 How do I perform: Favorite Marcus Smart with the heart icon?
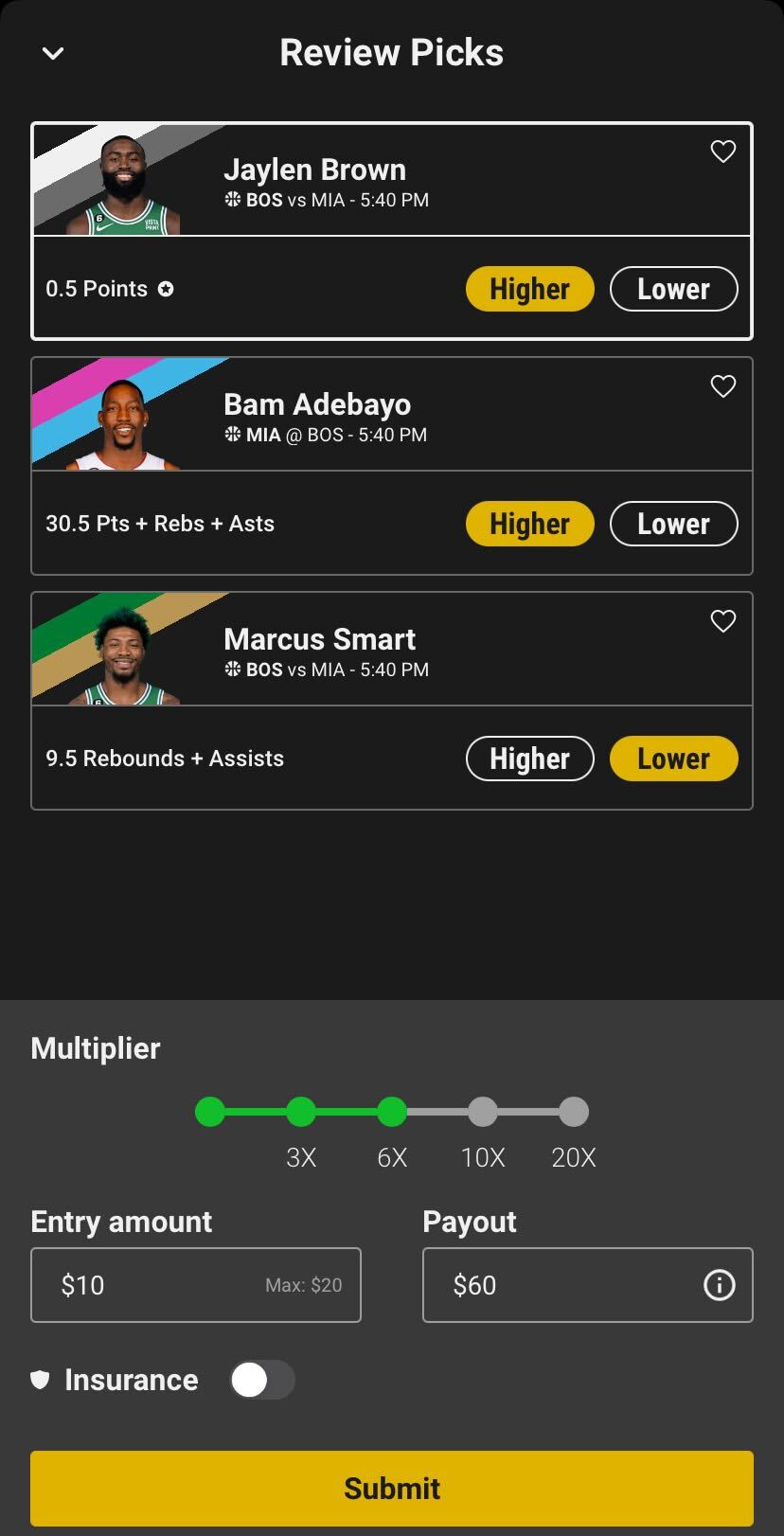(x=722, y=621)
